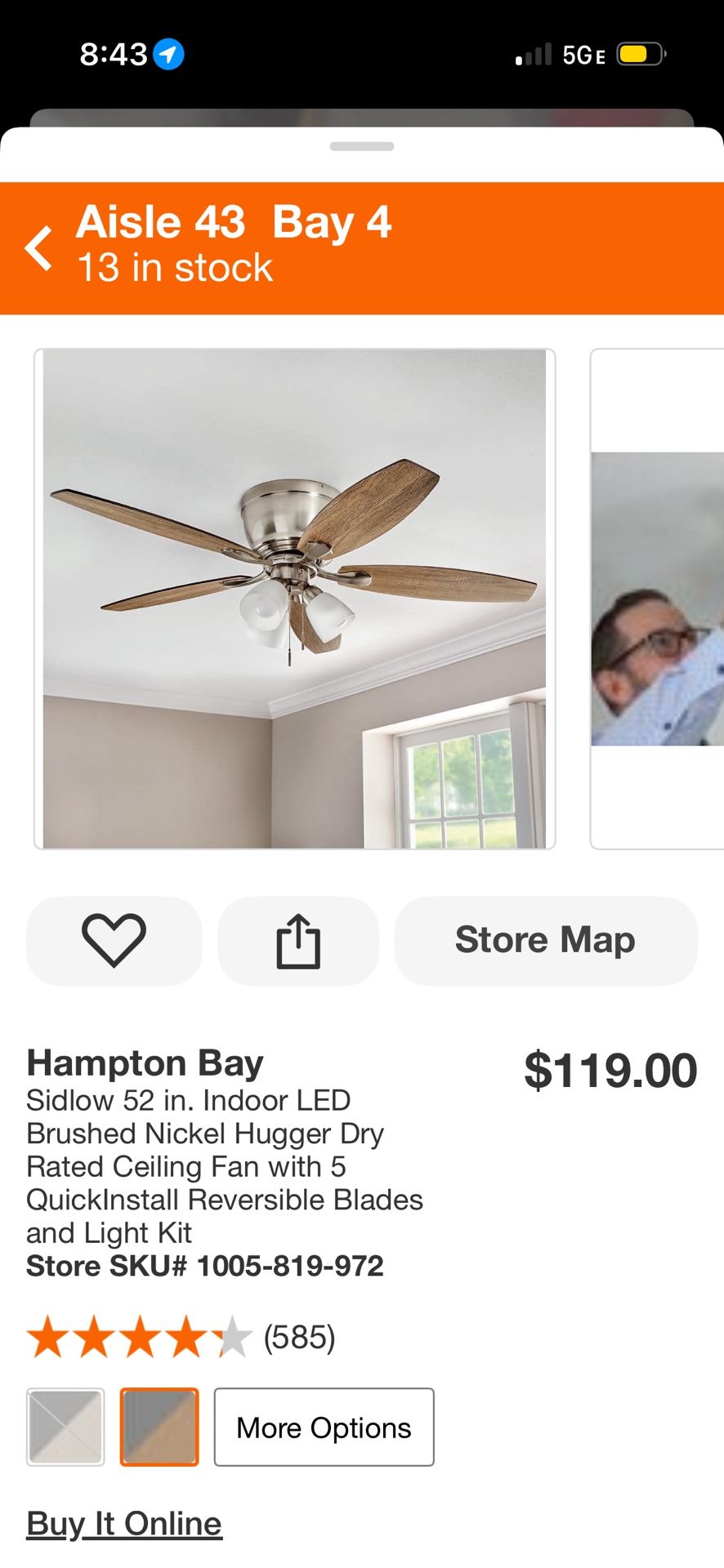Viewport: 724px width, 1568px height.
Task: Select the light gray color swatch
Action: point(65,1427)
